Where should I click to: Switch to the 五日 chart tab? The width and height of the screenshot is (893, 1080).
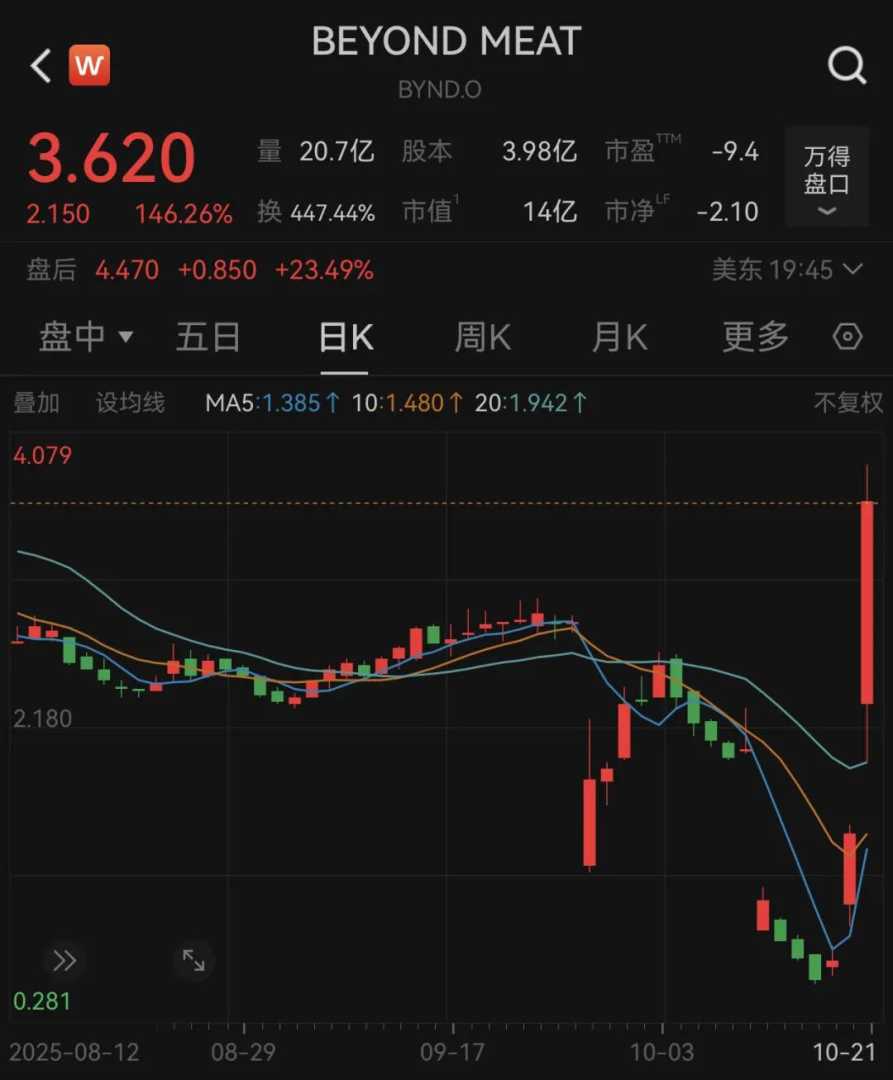[x=208, y=337]
